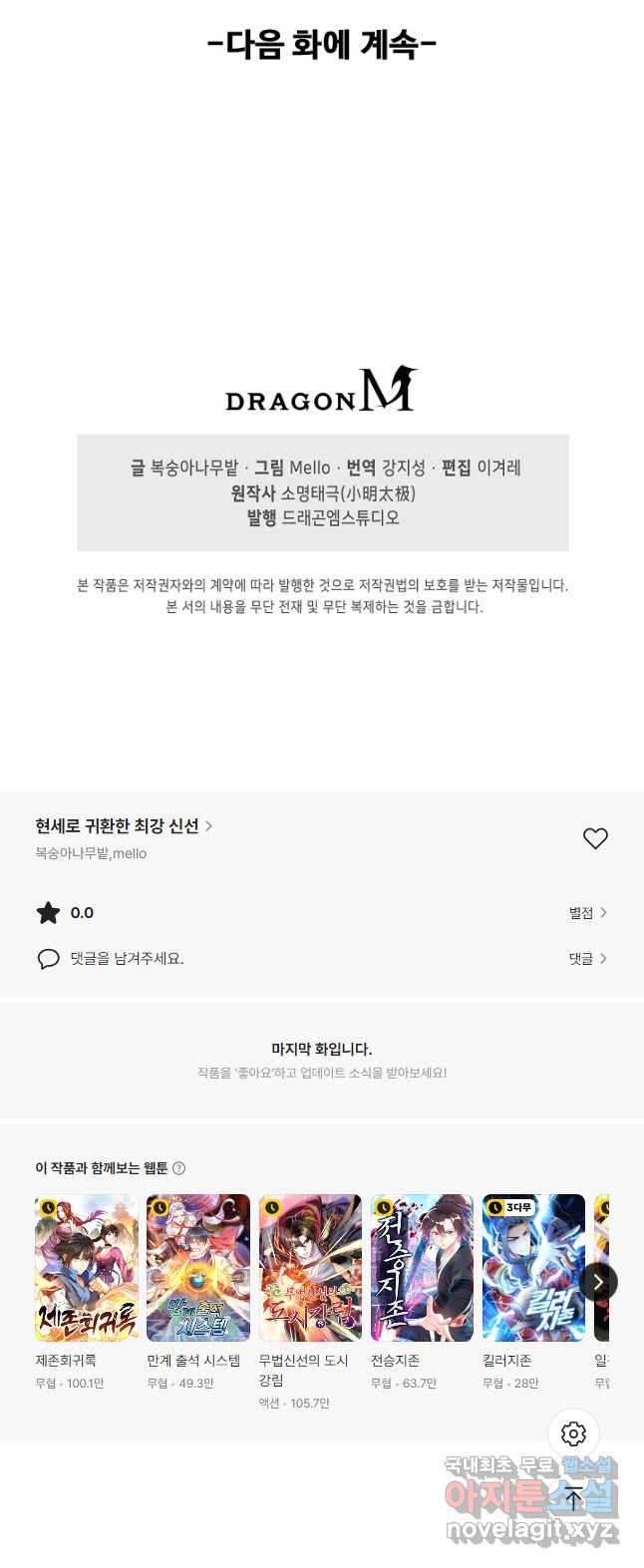The image size is (644, 1568).
Task: Open the 제존회귀록 webtoon
Action: pyautogui.click(x=87, y=1268)
